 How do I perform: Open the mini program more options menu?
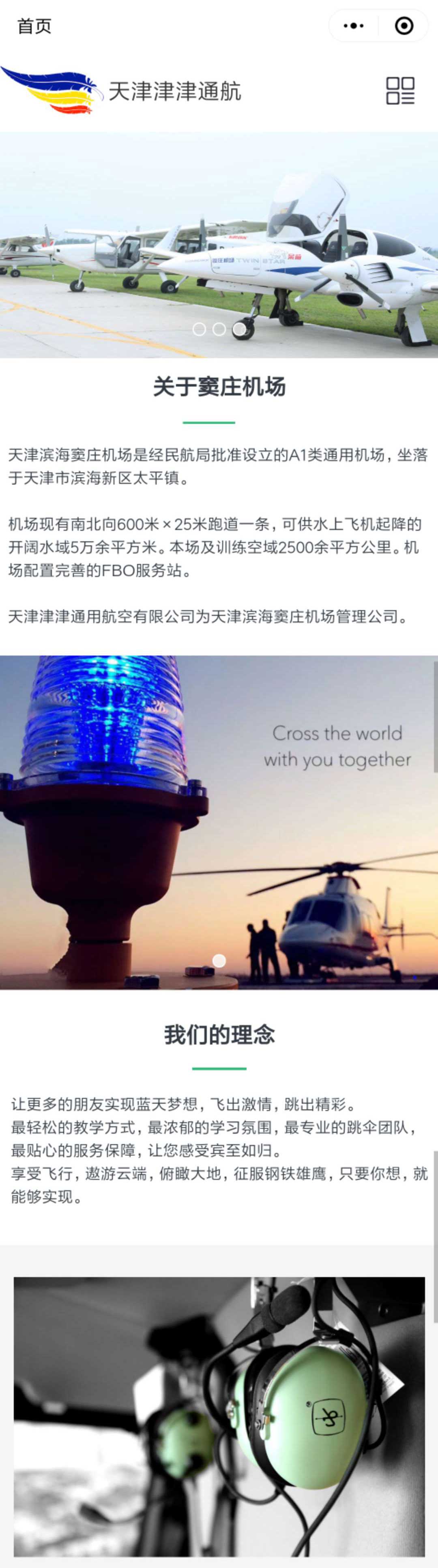(353, 26)
